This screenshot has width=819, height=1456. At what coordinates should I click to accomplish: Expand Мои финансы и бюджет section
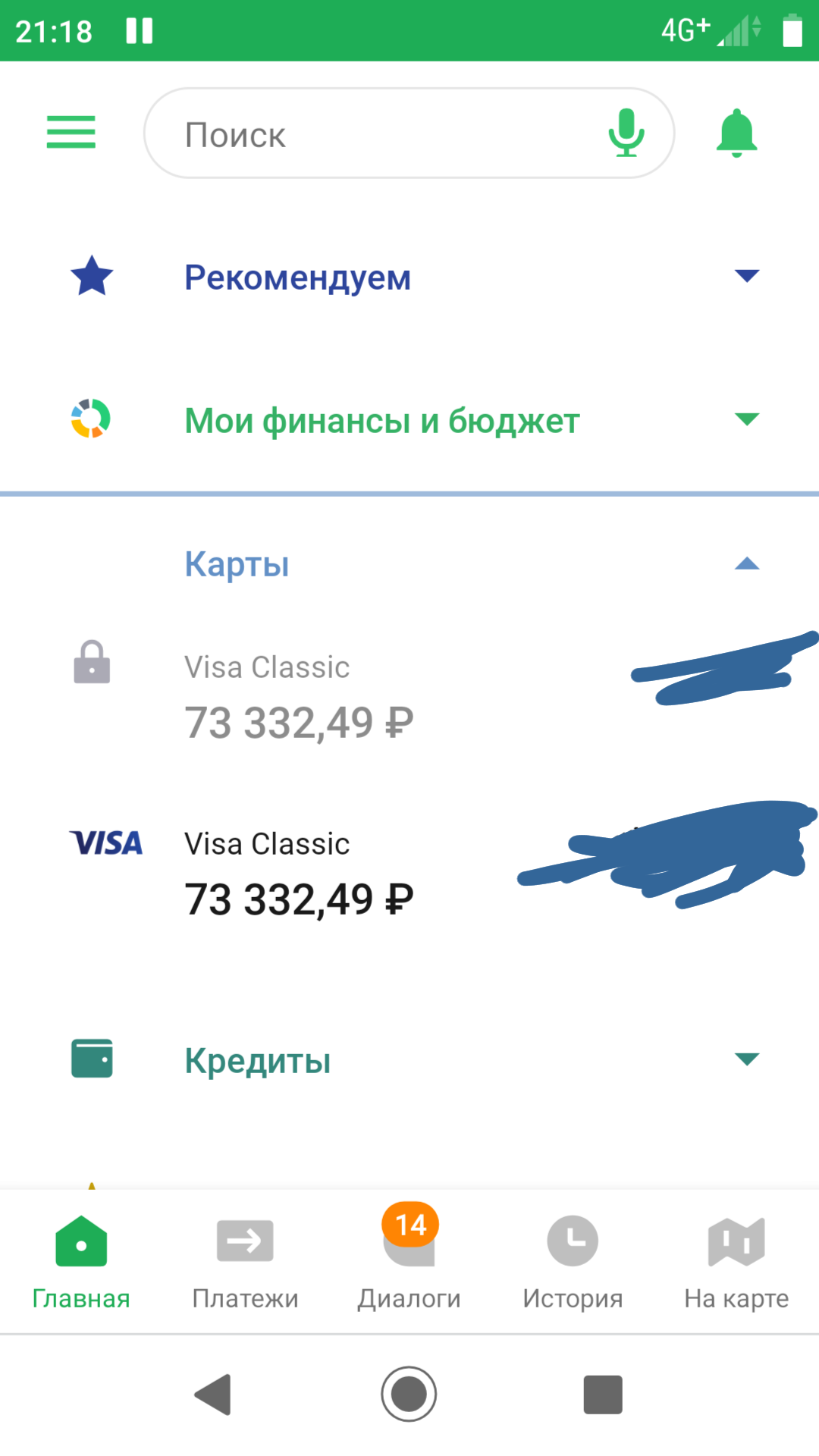click(409, 420)
